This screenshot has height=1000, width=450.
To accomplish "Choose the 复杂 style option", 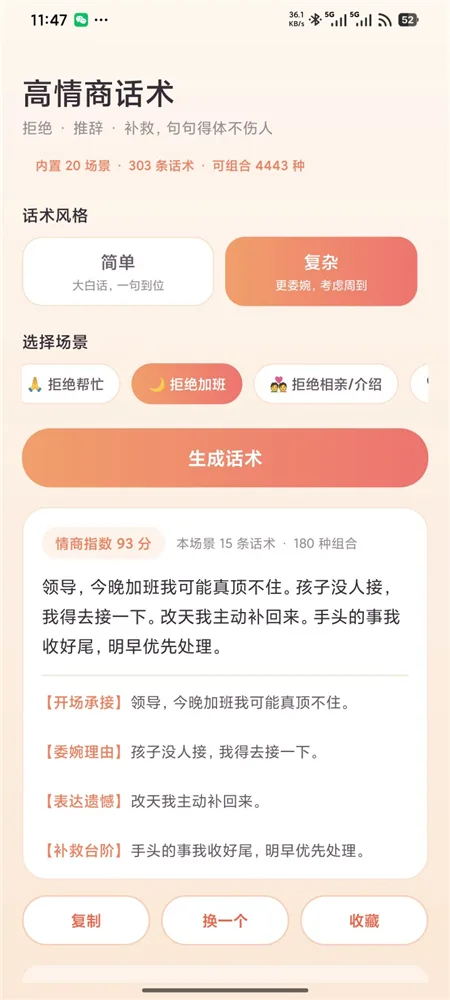I will (x=321, y=271).
